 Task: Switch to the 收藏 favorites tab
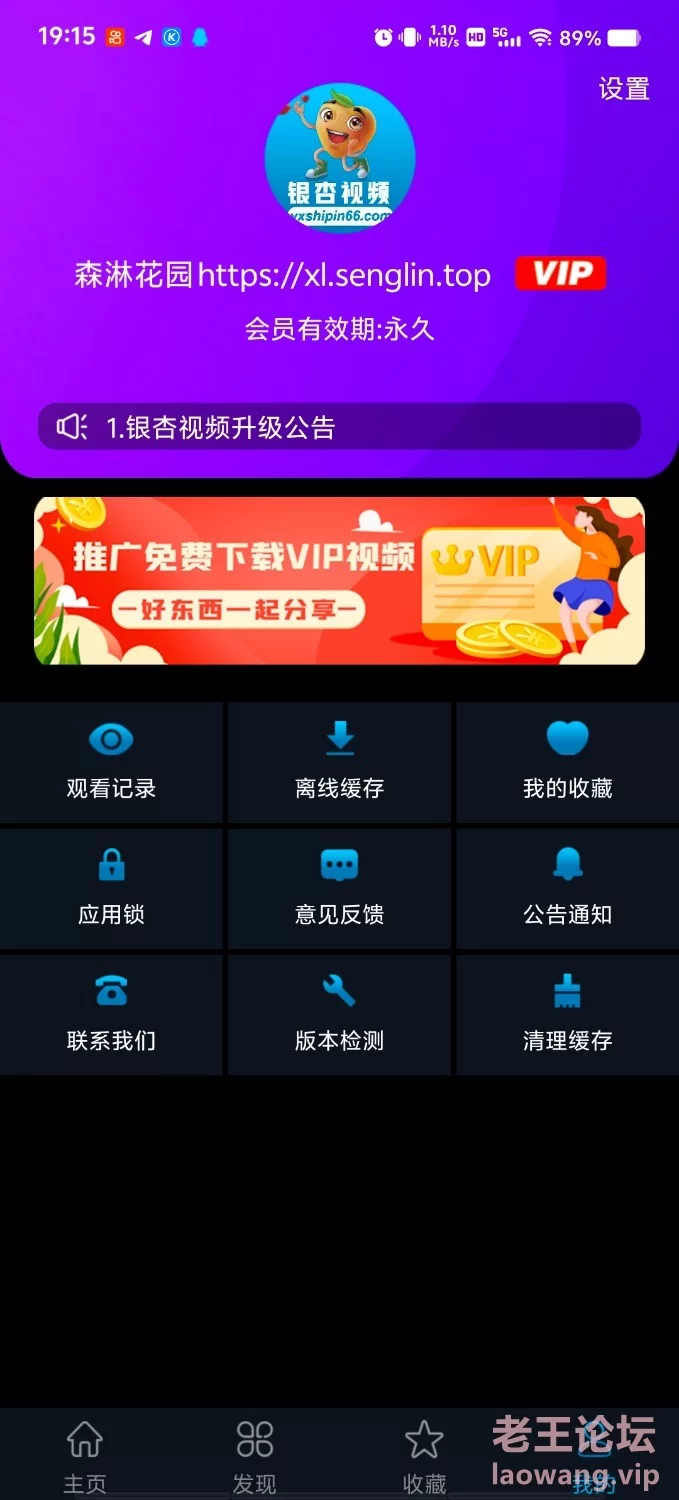[x=424, y=1456]
